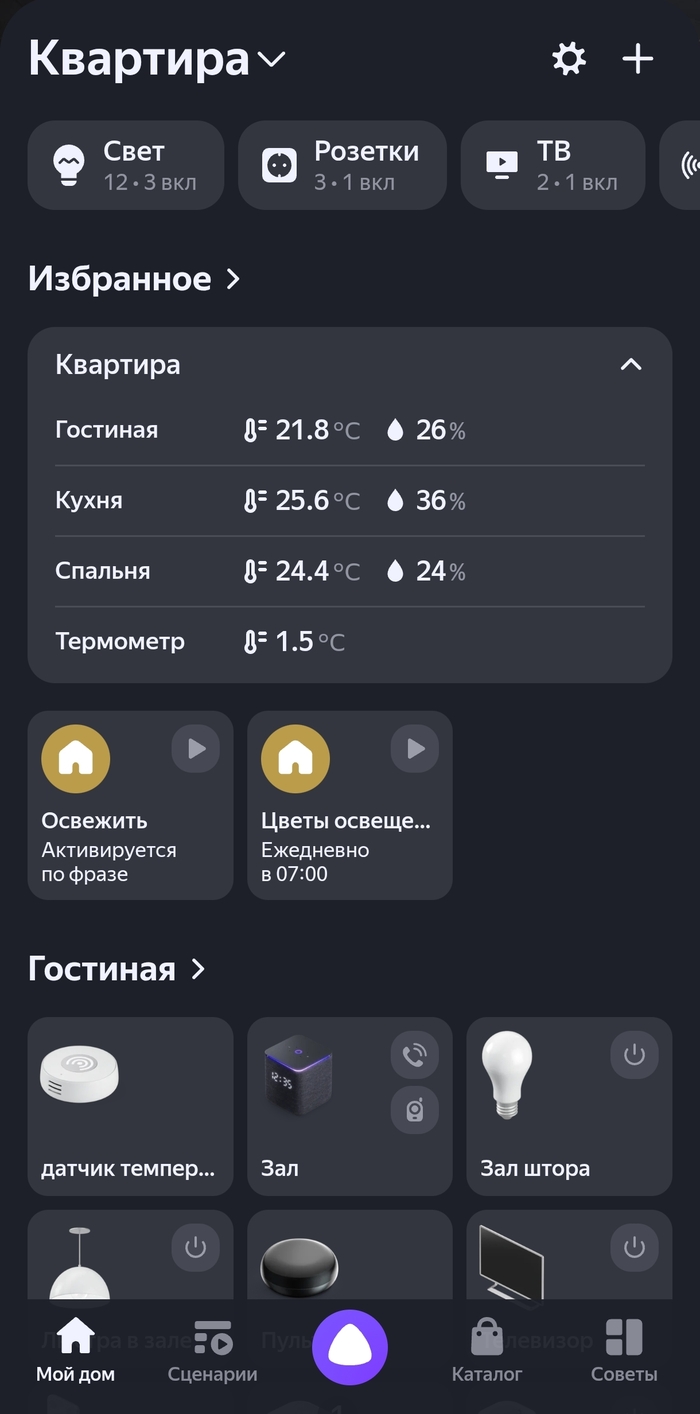The width and height of the screenshot is (700, 1414).
Task: Run the Цветы освещение scenario
Action: click(x=415, y=749)
